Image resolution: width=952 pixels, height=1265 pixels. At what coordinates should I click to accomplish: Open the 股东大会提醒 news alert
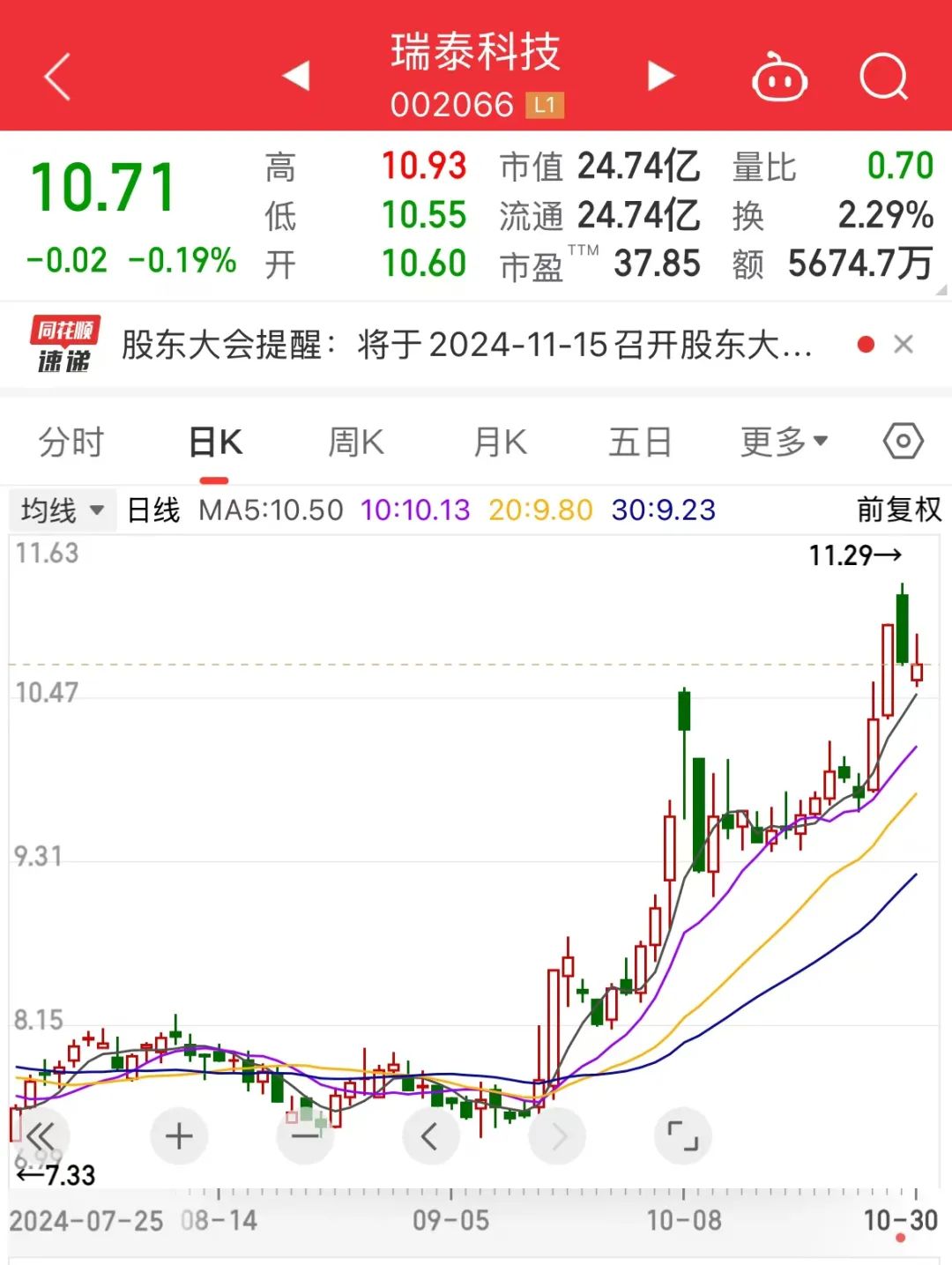pyautogui.click(x=466, y=345)
